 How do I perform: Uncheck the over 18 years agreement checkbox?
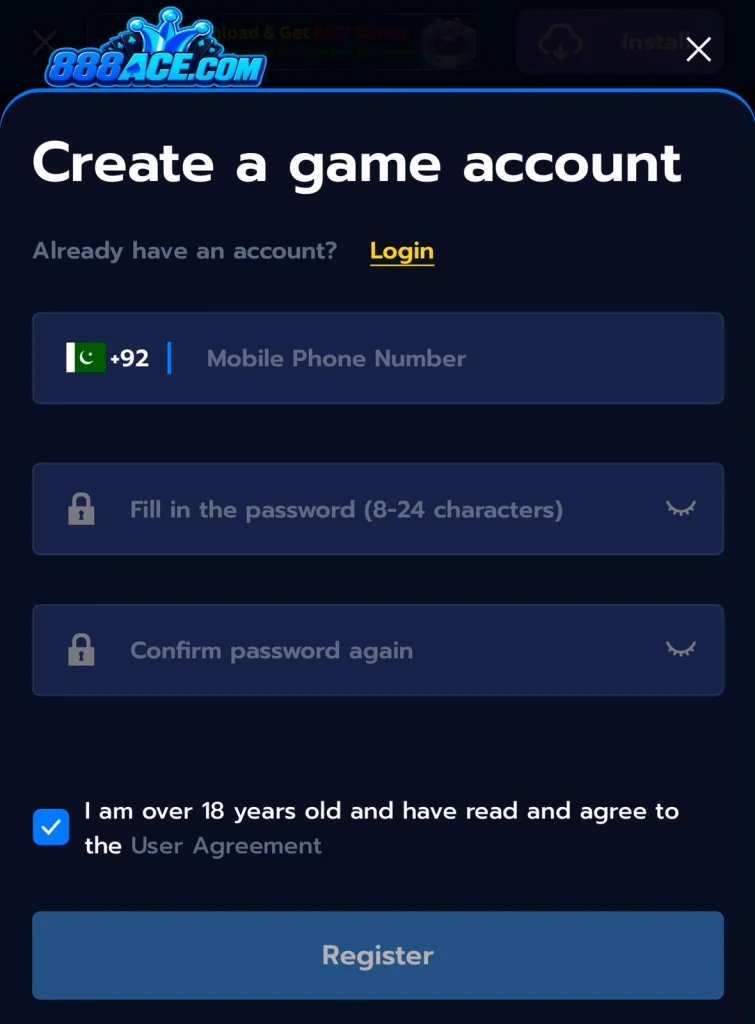tap(51, 827)
